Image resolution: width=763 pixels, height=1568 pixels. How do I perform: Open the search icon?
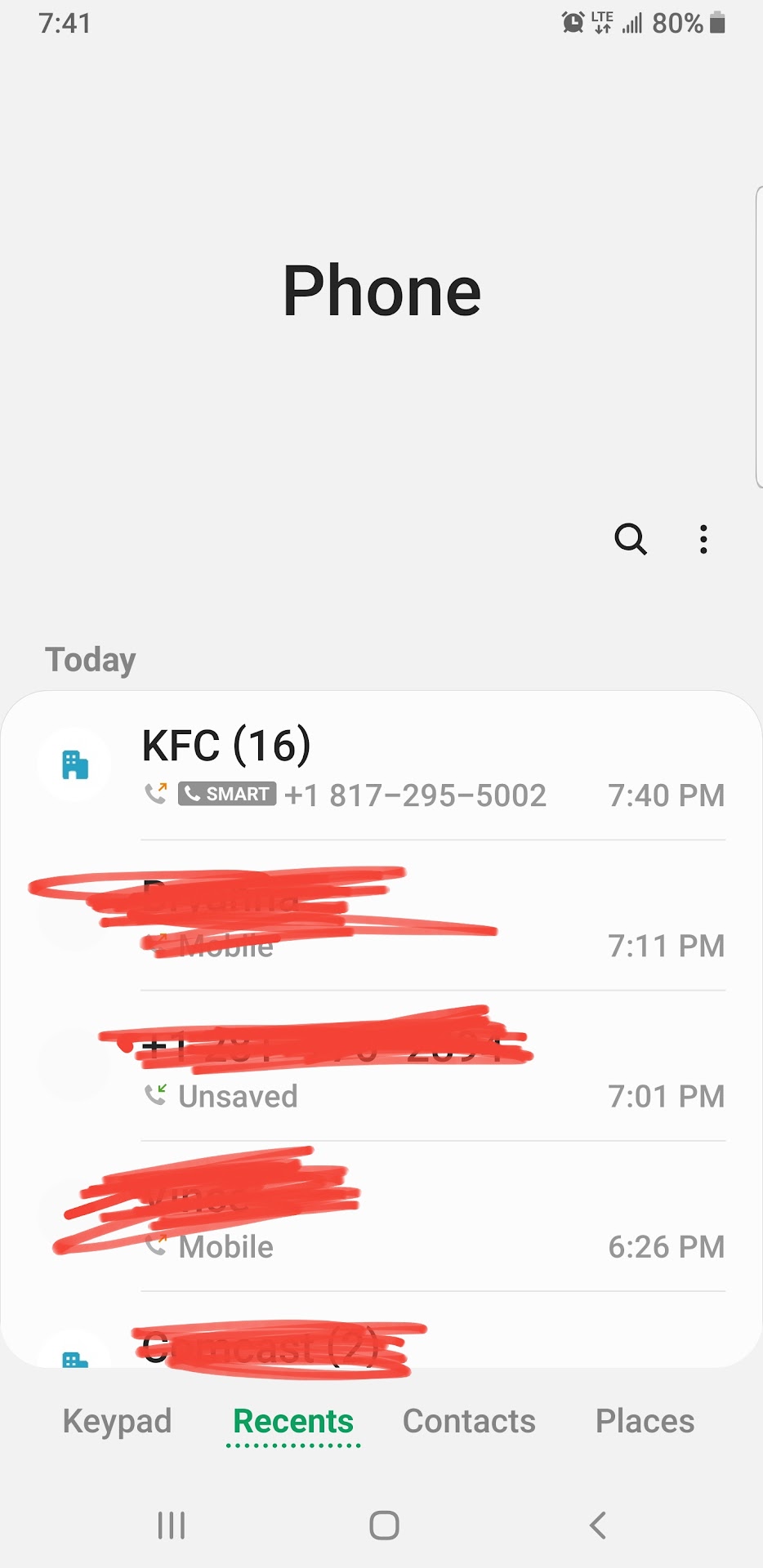[x=630, y=539]
